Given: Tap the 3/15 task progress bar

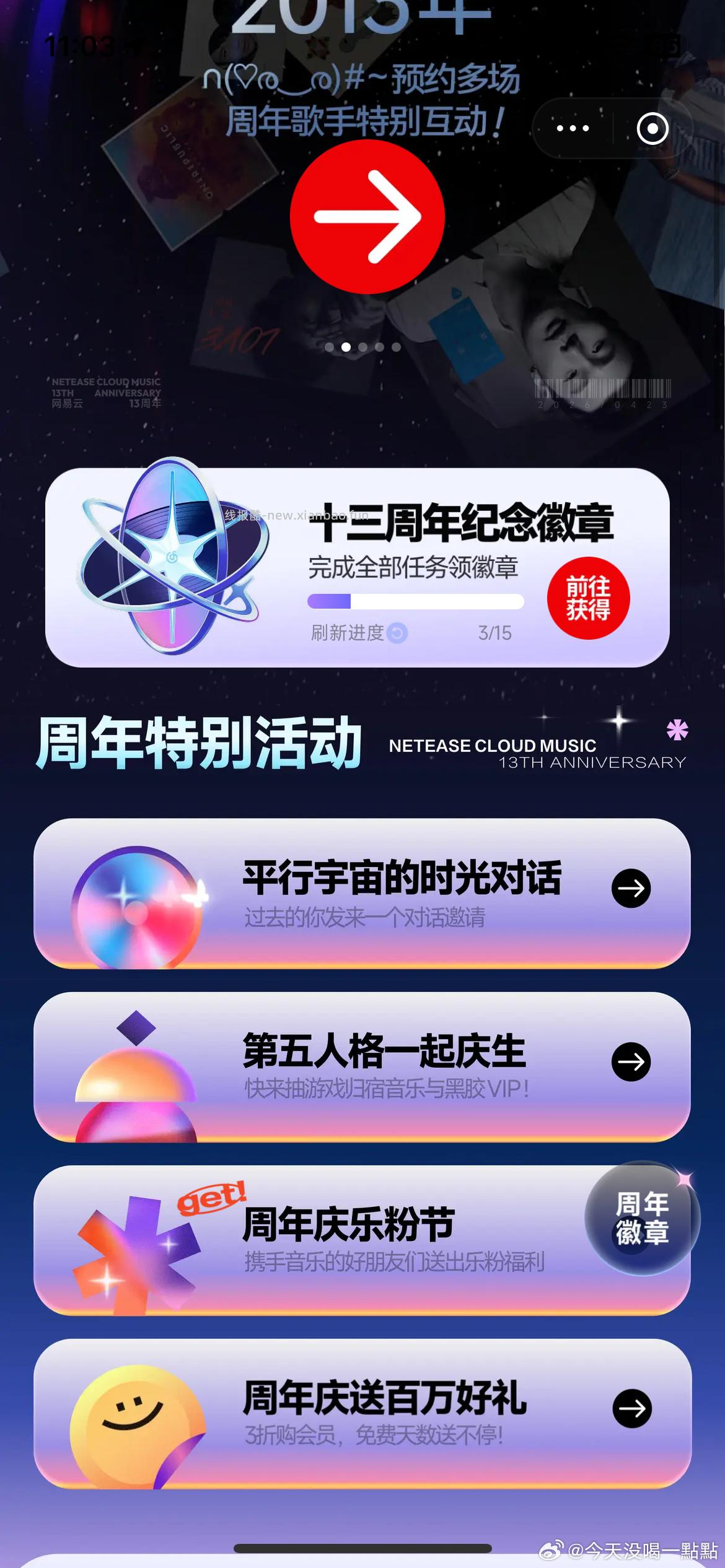Looking at the screenshot, I should (x=415, y=601).
